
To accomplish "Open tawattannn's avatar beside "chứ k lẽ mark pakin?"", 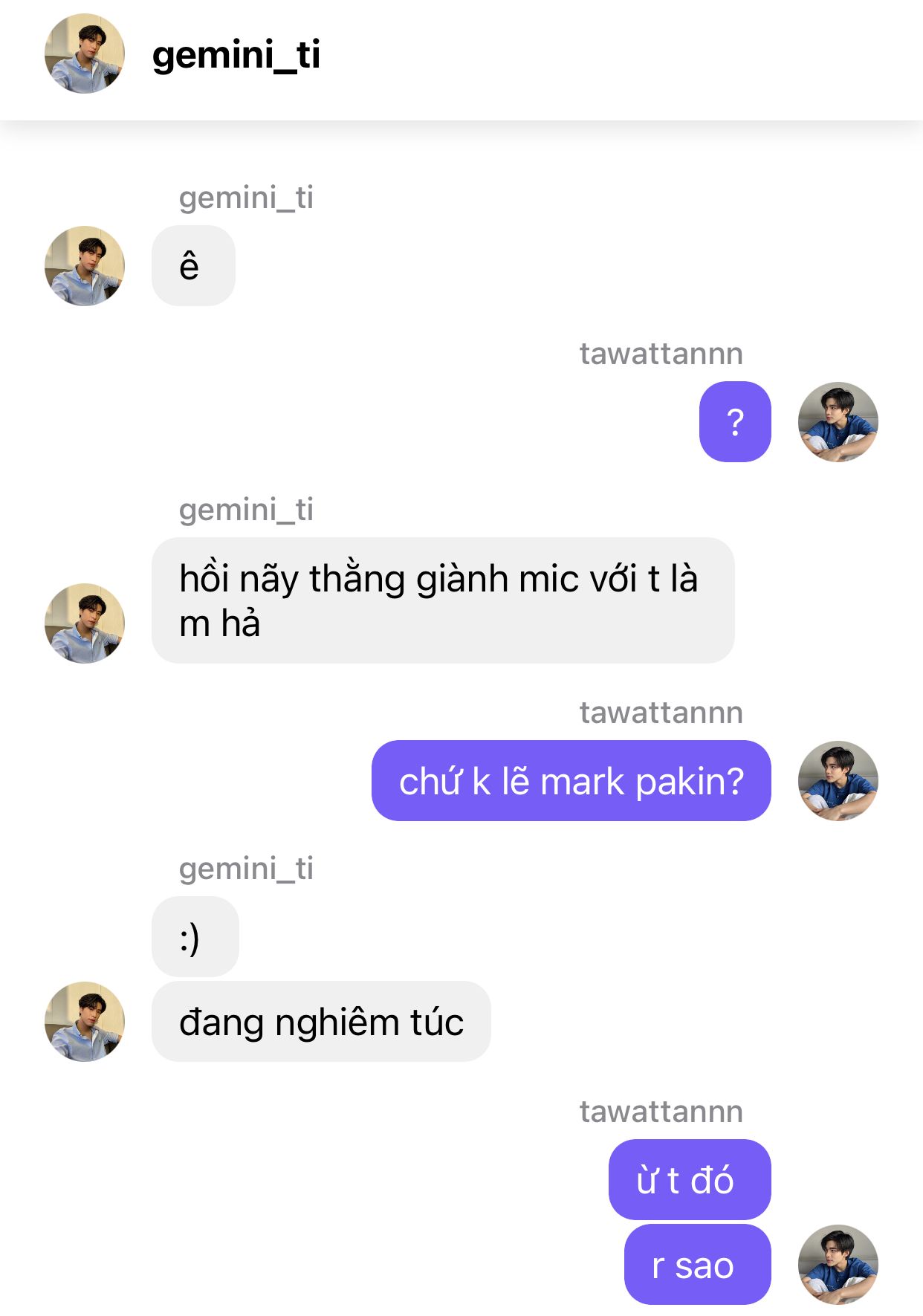I will (838, 781).
